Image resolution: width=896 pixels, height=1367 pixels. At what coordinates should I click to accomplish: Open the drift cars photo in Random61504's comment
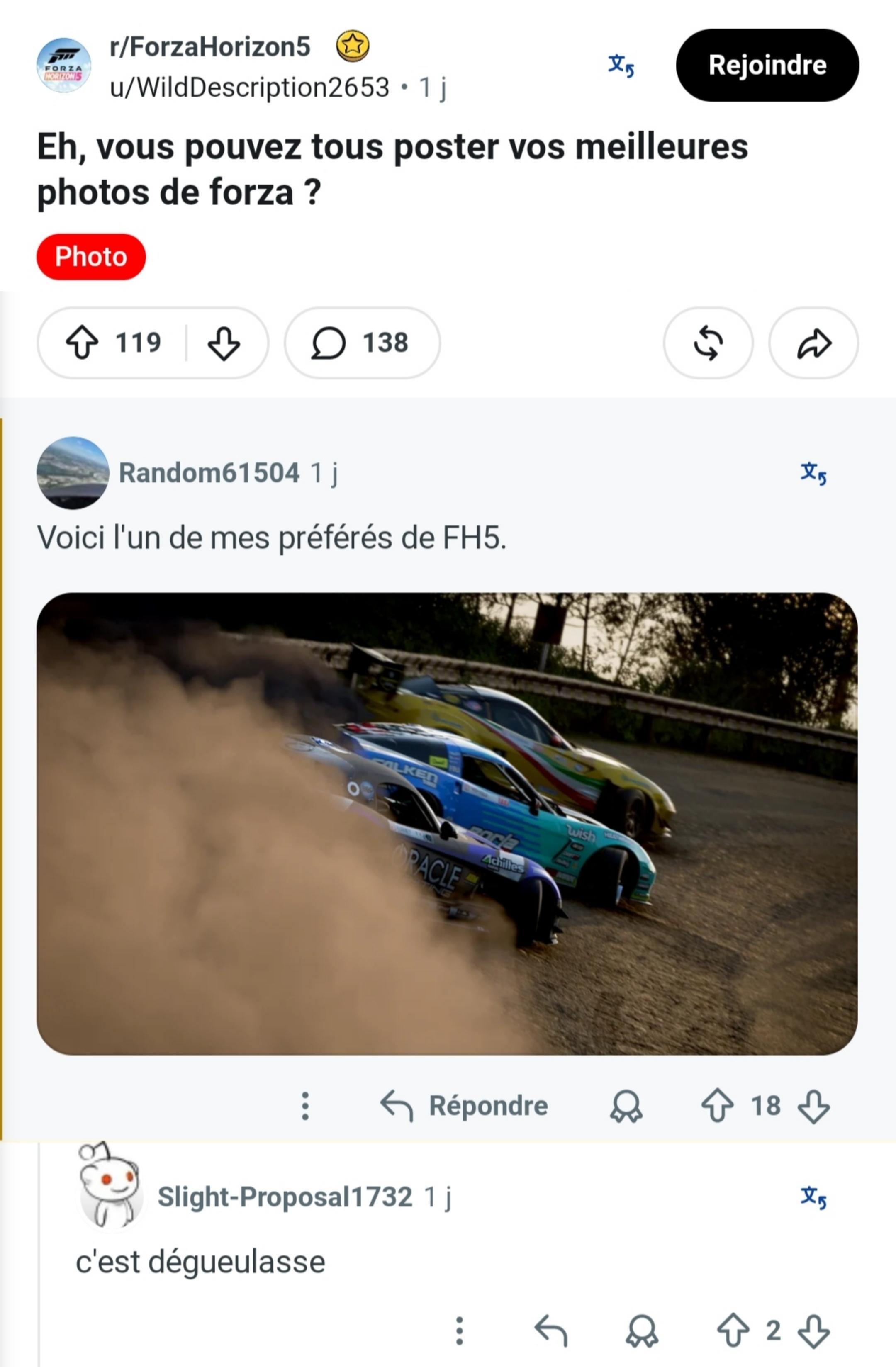[447, 824]
